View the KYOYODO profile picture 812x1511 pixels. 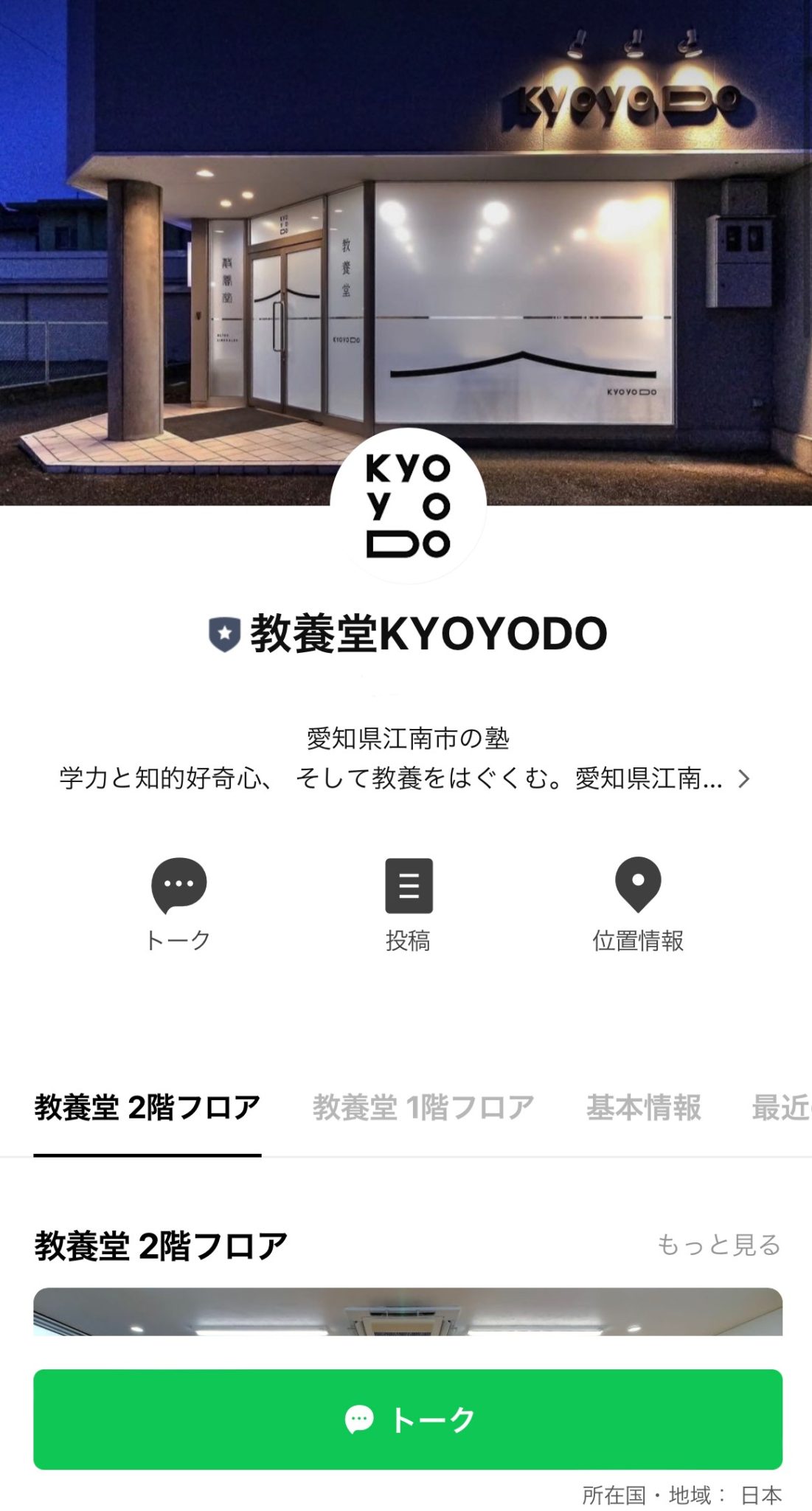point(408,506)
